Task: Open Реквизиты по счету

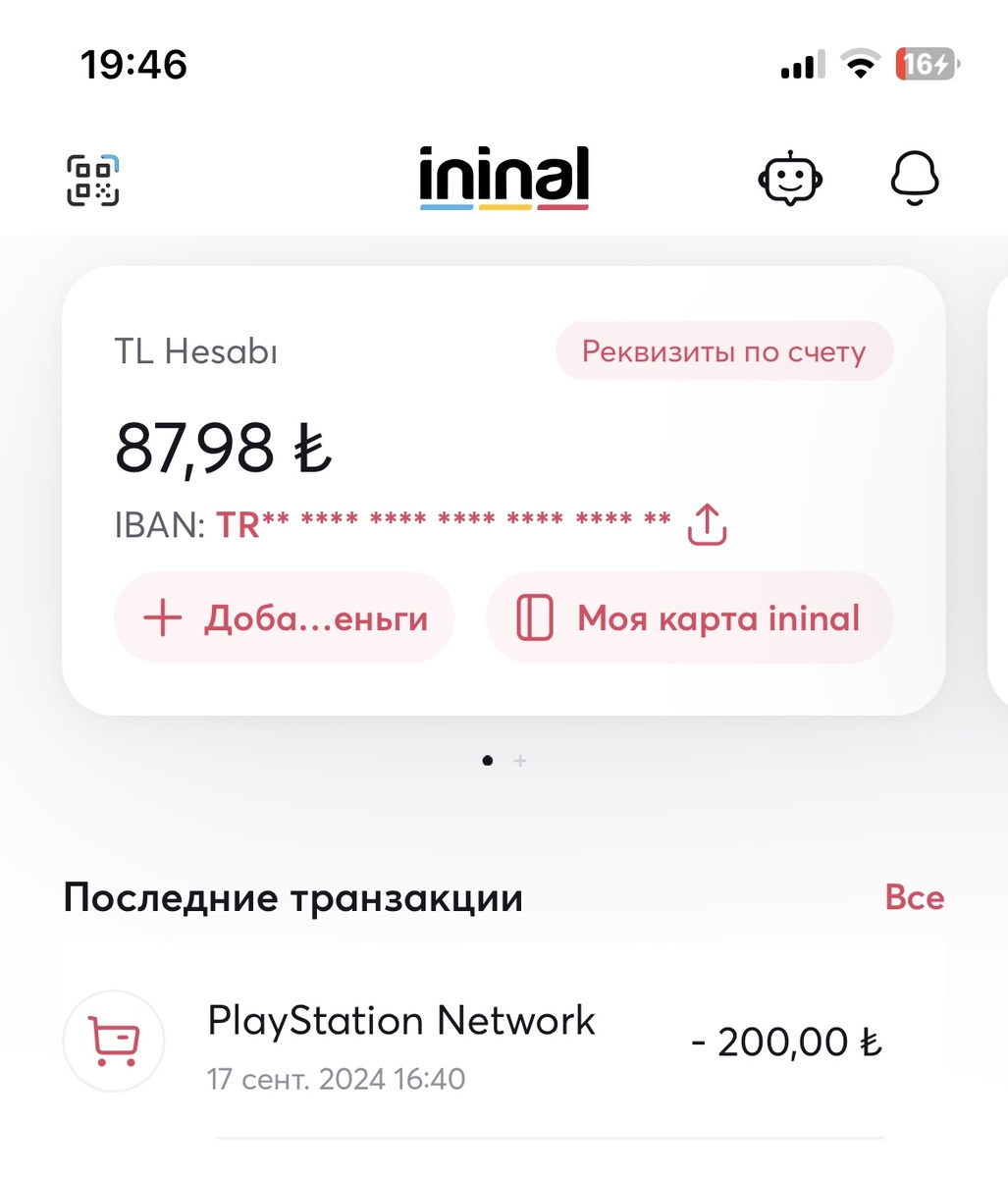Action: tap(724, 350)
